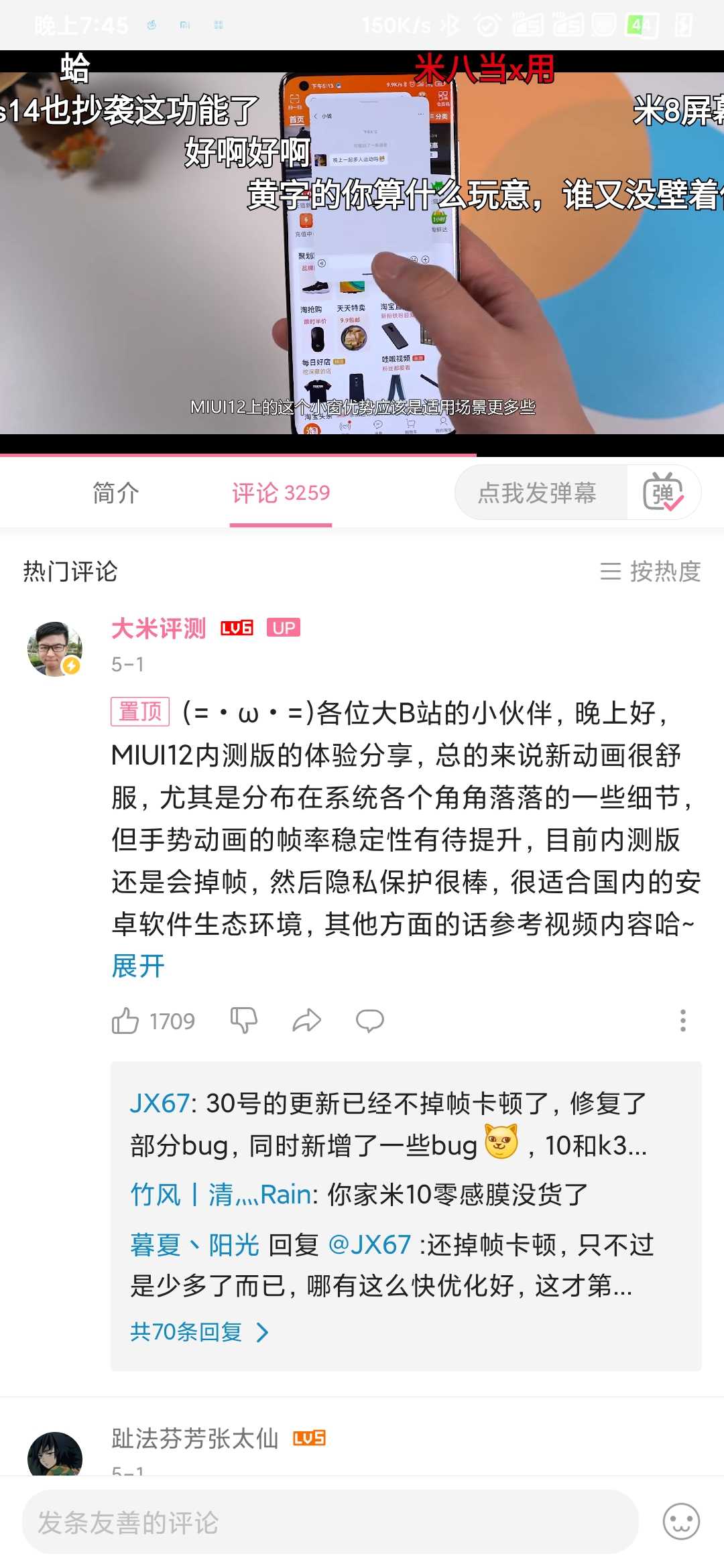Open 暮夏丶阳光's profile link

tap(194, 1245)
